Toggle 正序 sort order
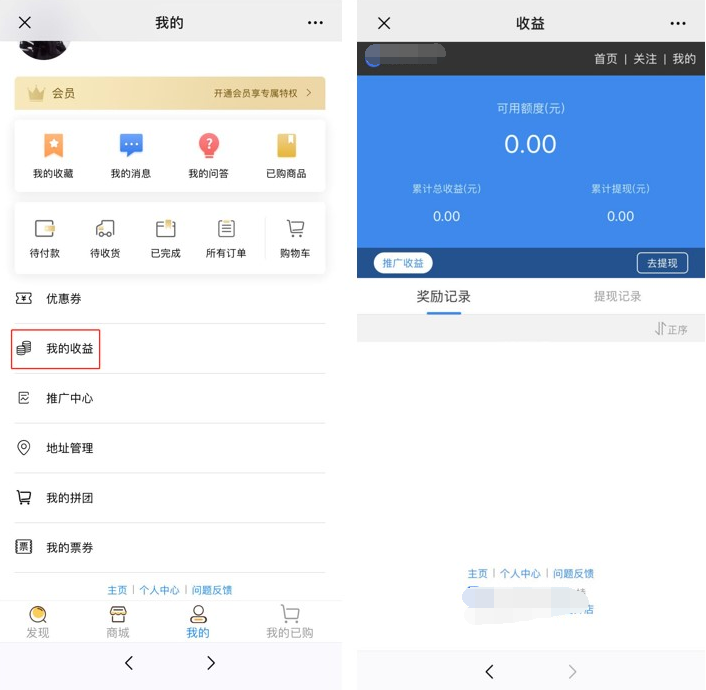Screen dimensions: 706x690 tap(671, 329)
